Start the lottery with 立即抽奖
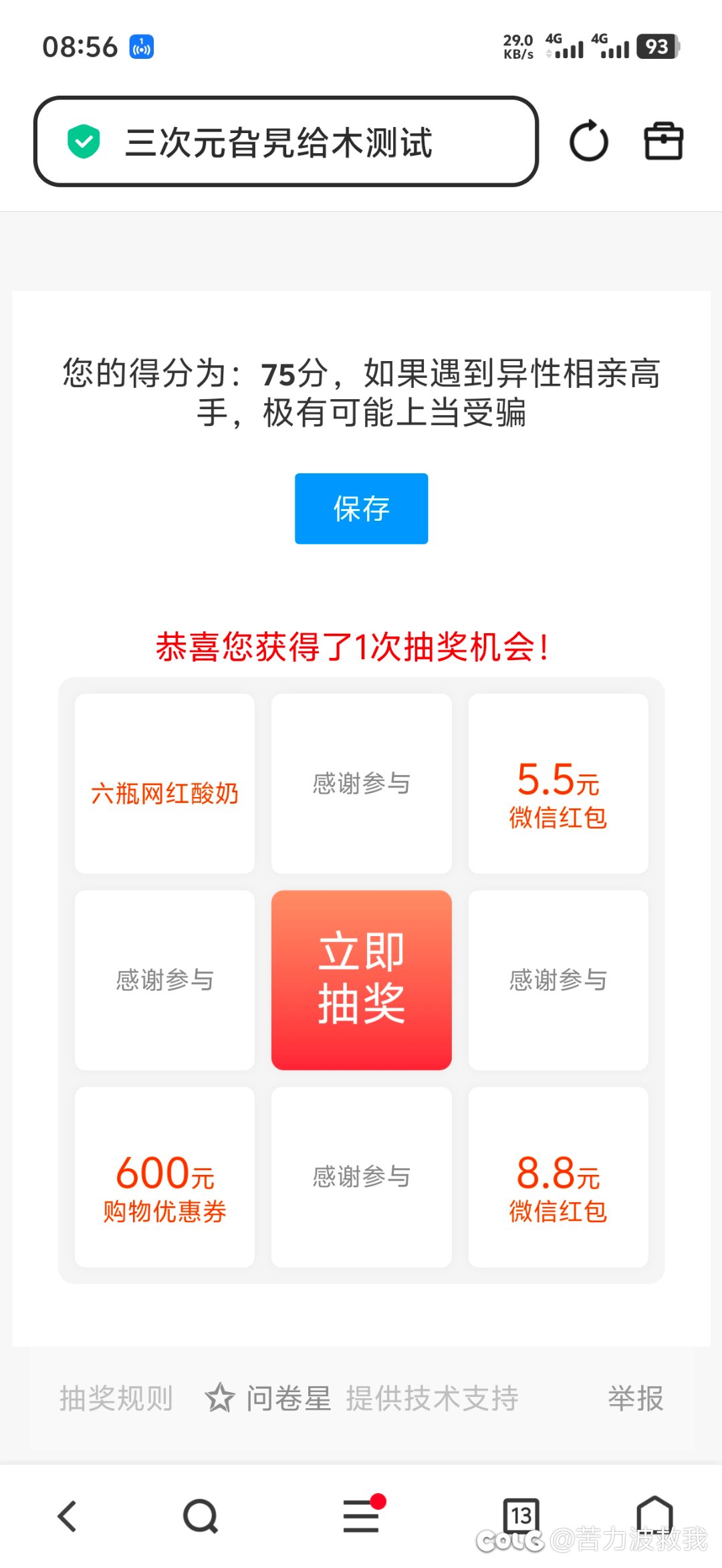 pos(361,980)
